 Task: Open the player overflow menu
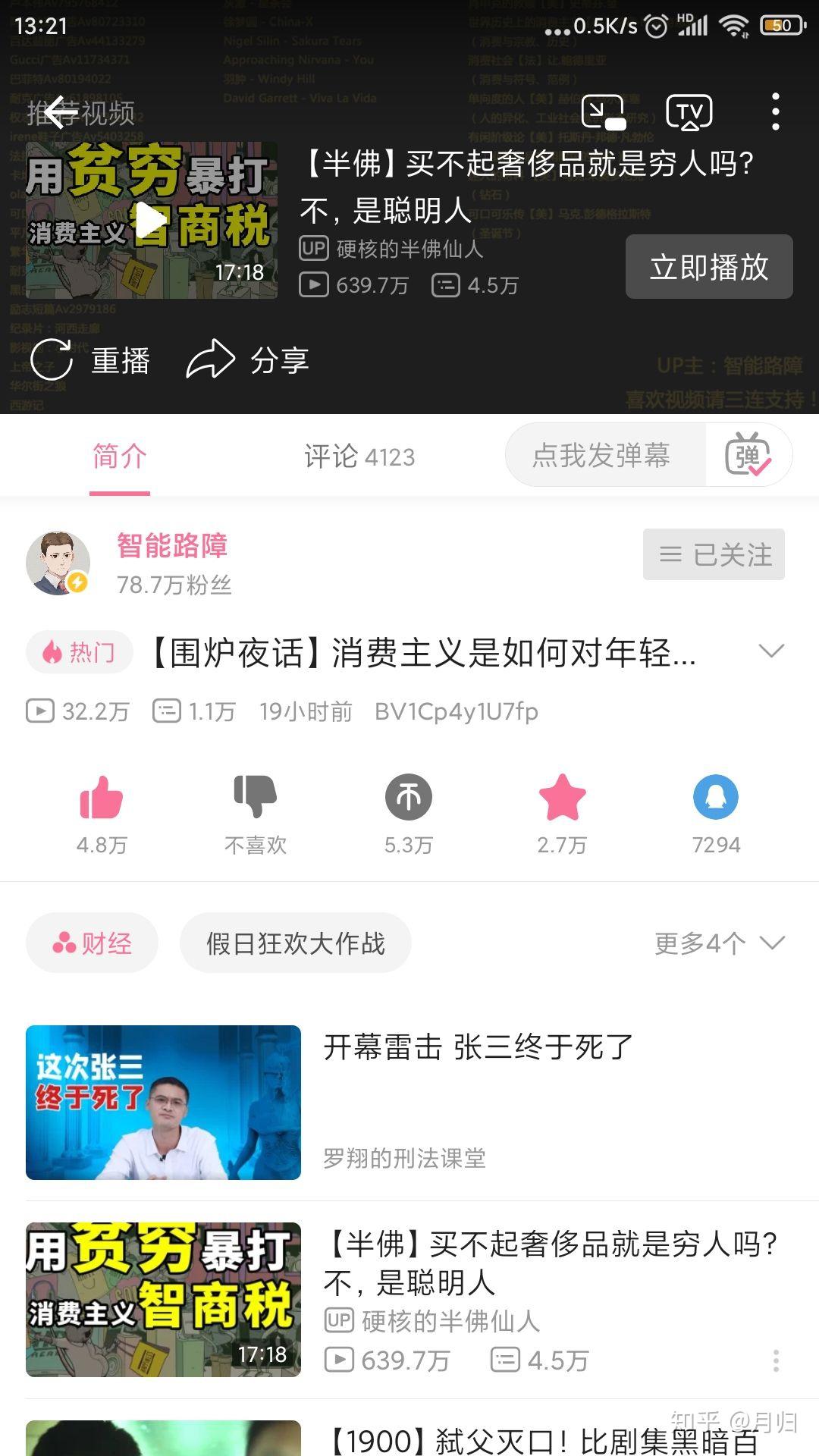[775, 112]
